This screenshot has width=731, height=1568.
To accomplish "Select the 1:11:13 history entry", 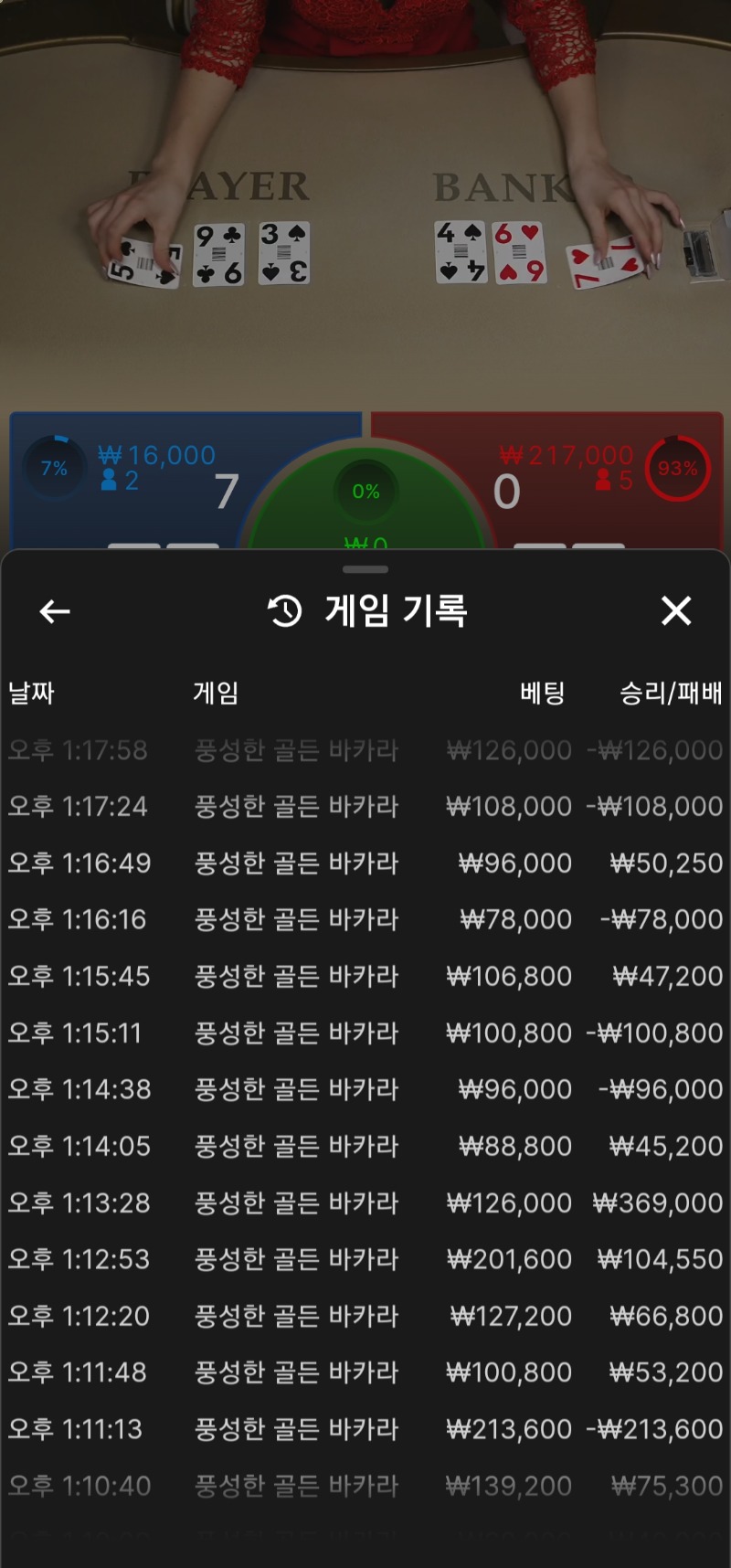I will click(365, 1429).
